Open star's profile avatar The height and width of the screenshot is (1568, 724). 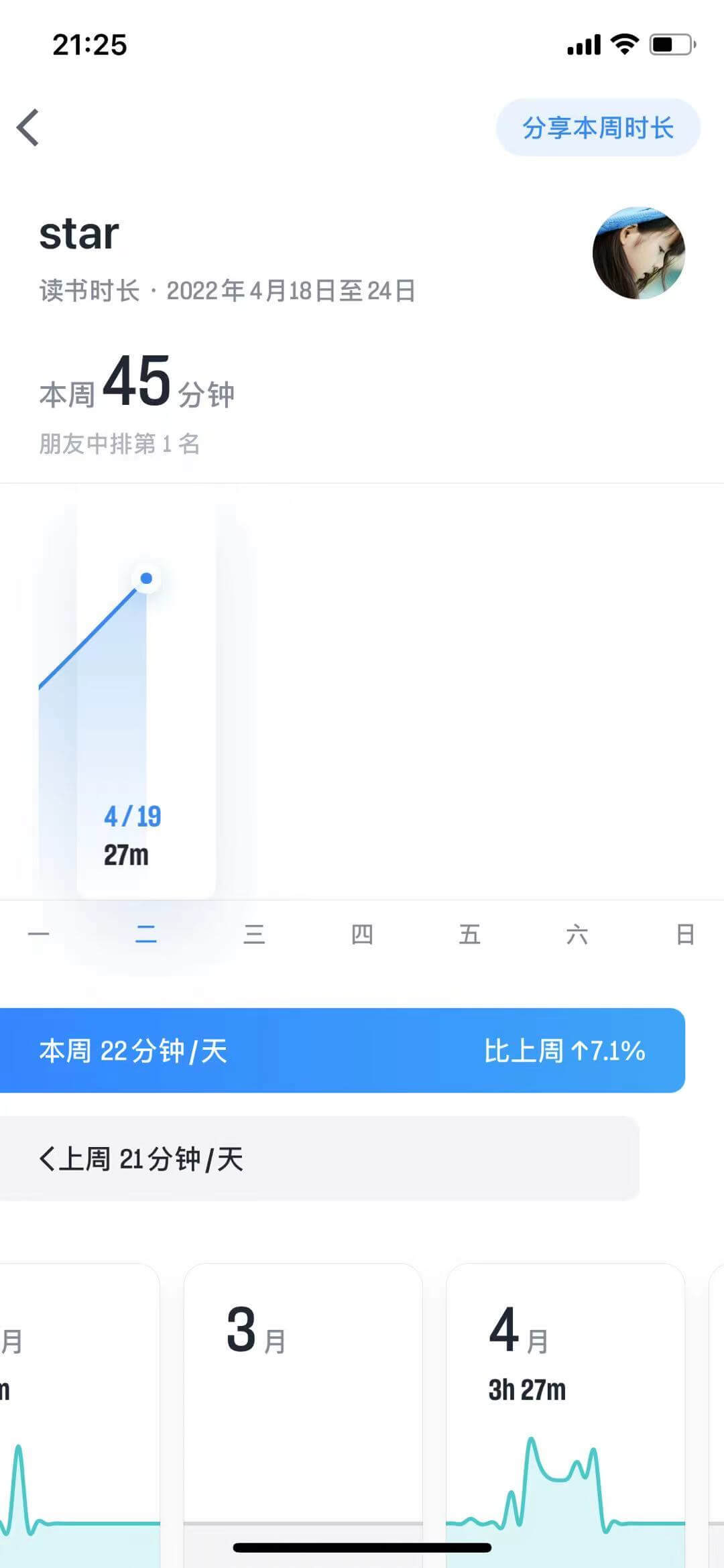(638, 253)
